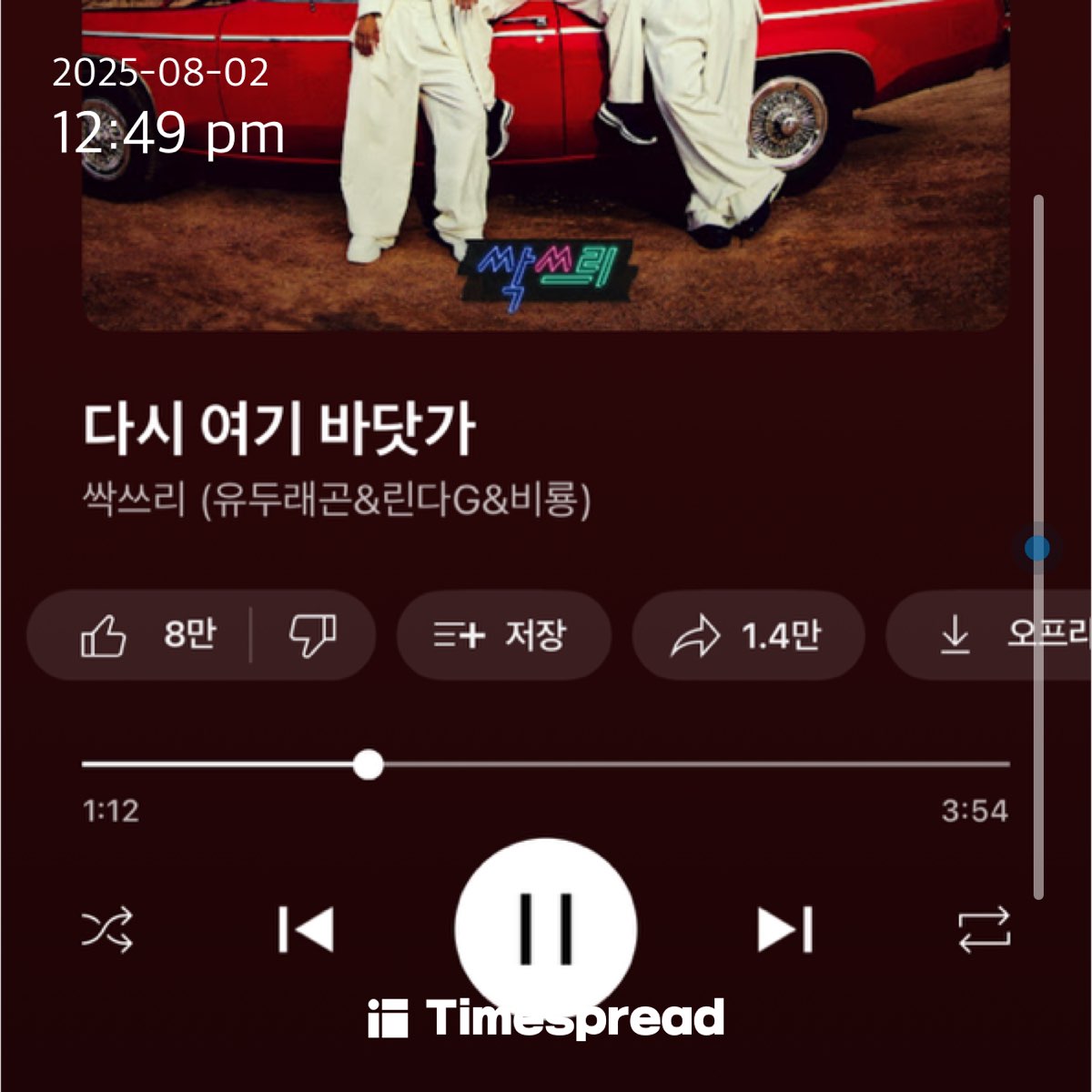Tap the vertical volume slider
Screen dimensions: 1092x1092
coord(1037,548)
